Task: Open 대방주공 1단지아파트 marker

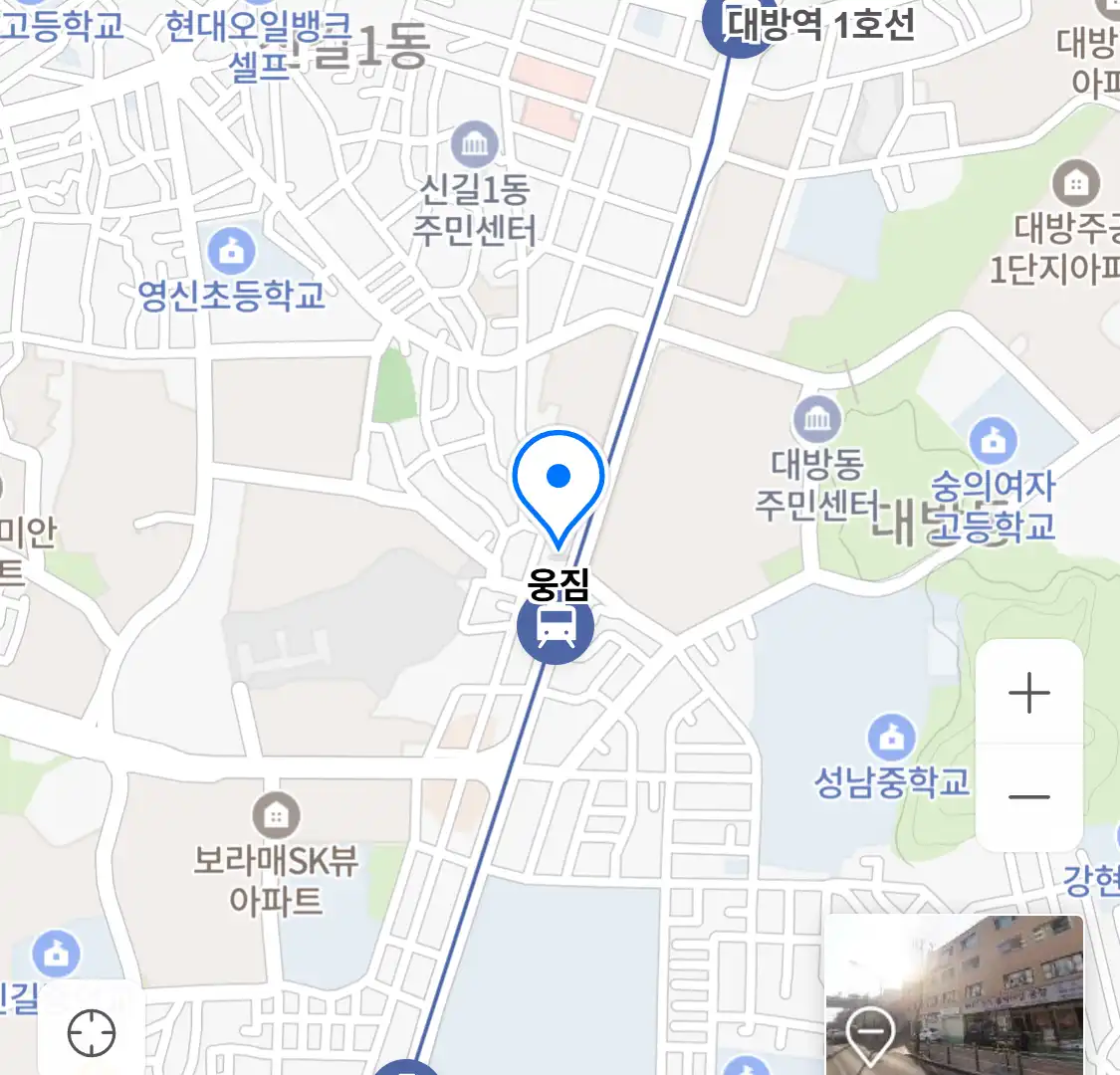Action: pos(1075,184)
